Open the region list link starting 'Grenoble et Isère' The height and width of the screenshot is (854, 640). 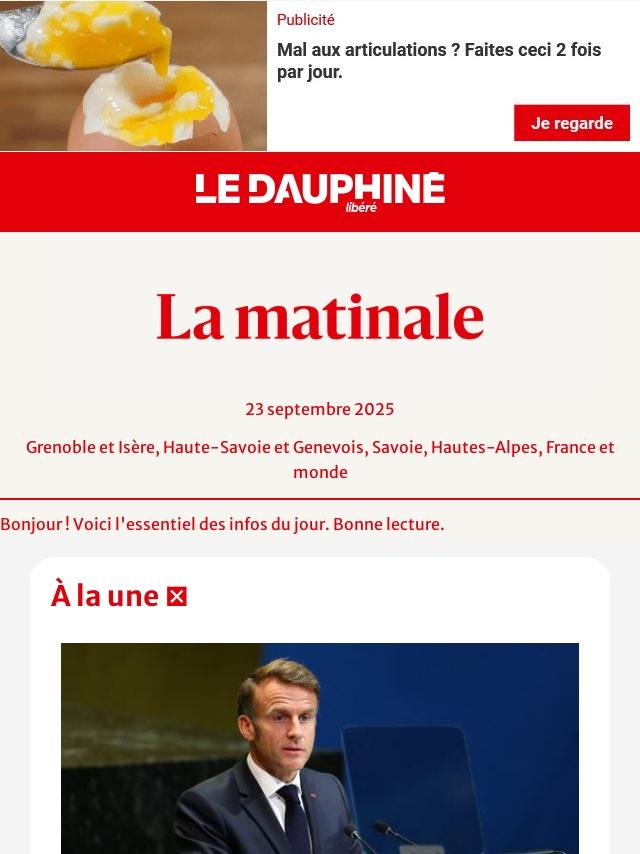[320, 459]
